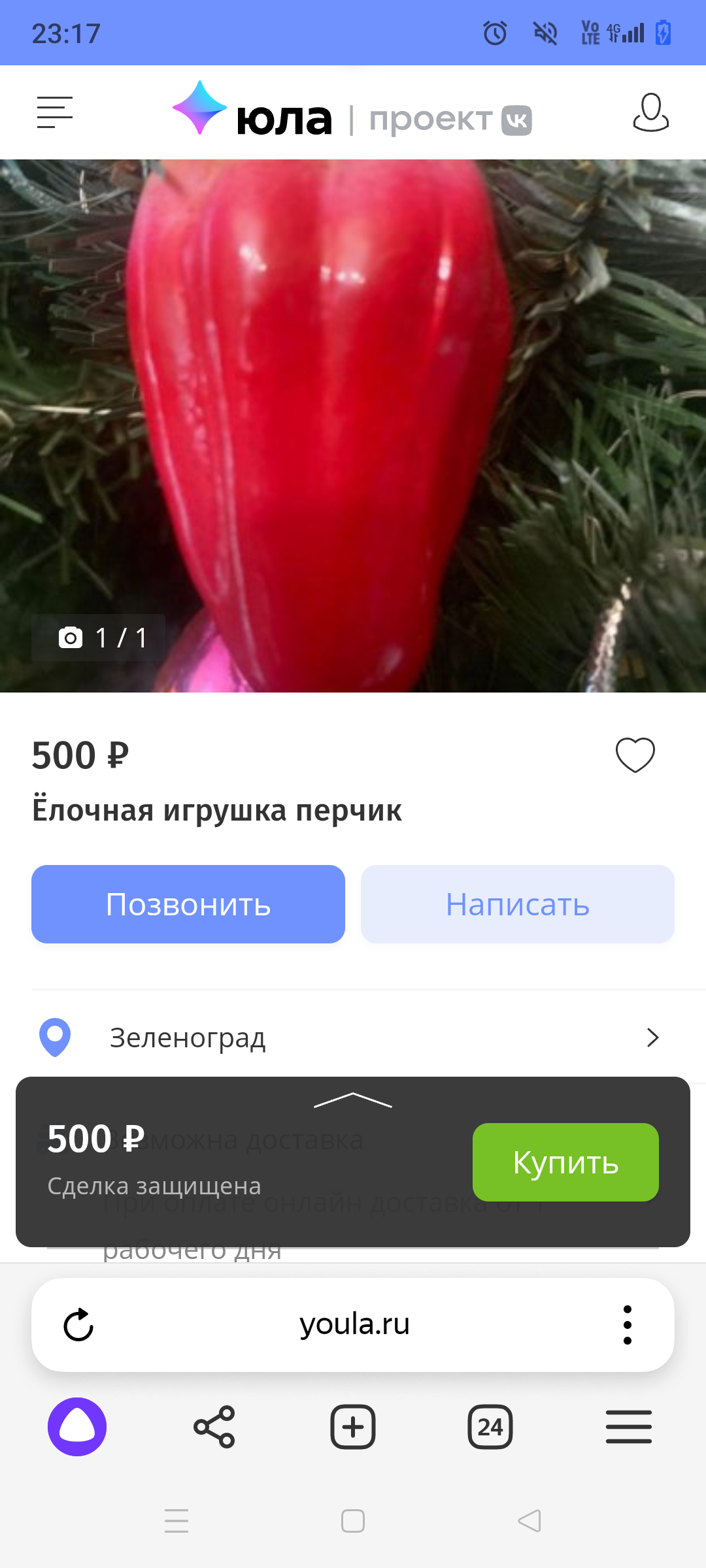Call the seller via Позвонить
Image resolution: width=706 pixels, height=1568 pixels.
pos(188,904)
